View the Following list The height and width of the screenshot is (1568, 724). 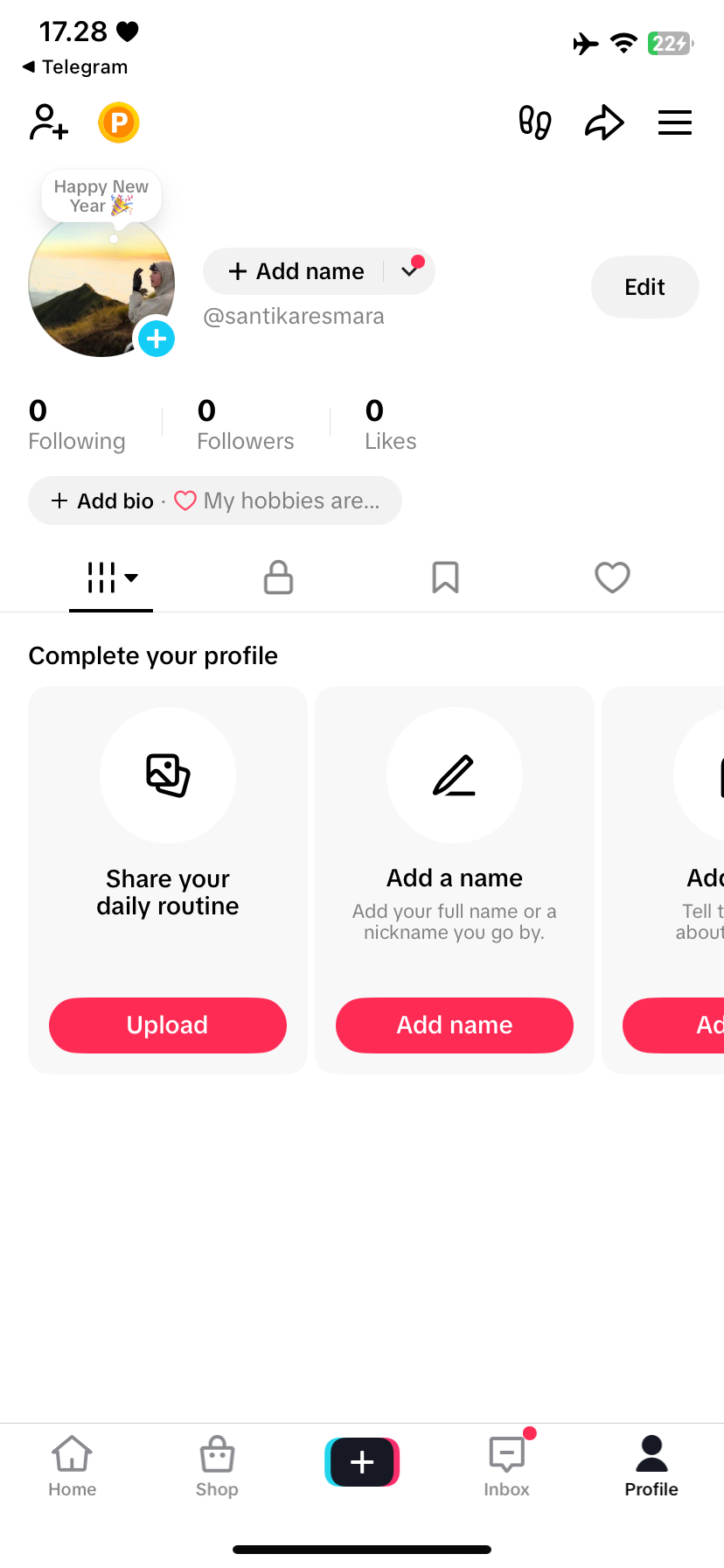click(77, 425)
